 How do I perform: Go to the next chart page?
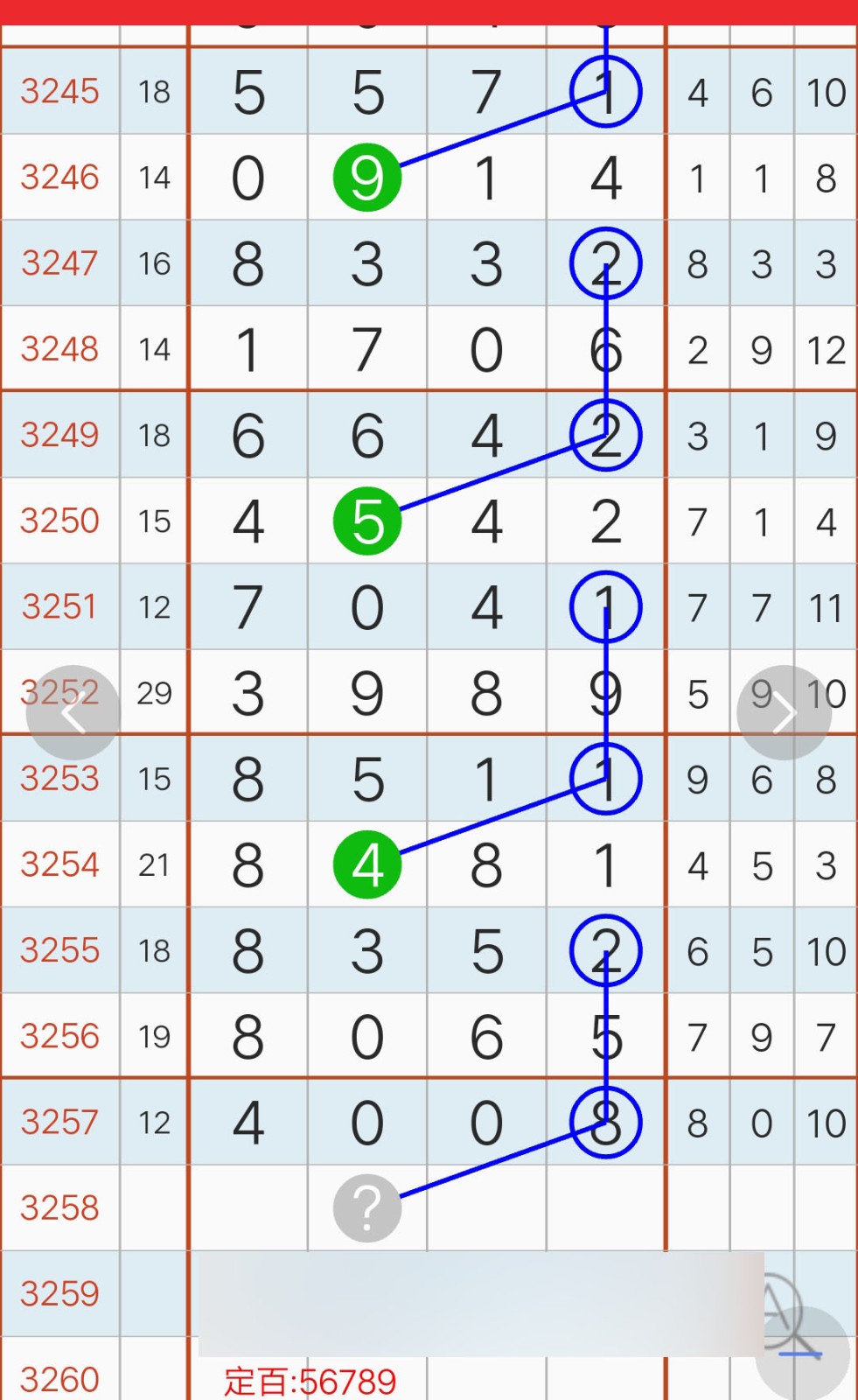click(784, 713)
